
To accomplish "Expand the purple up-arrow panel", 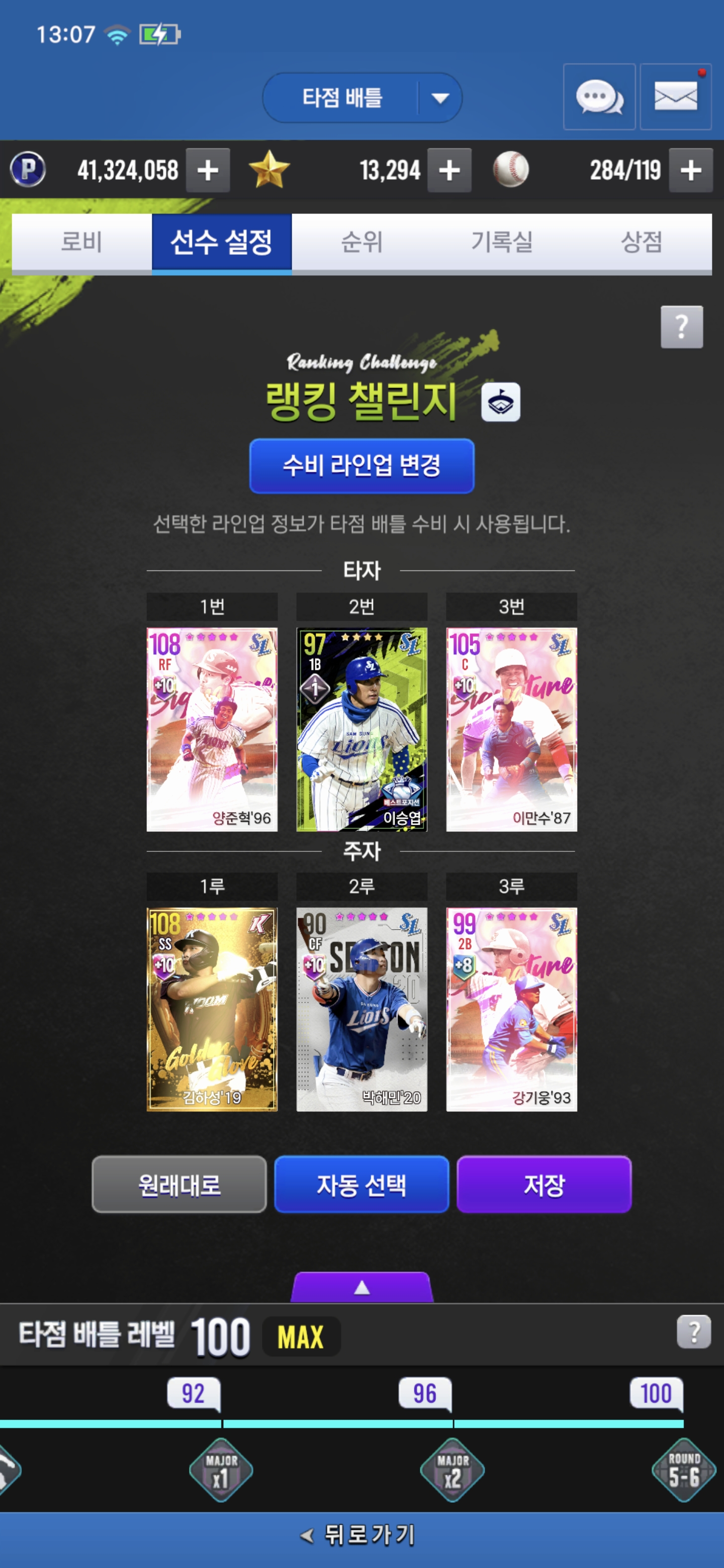I will point(361,1288).
